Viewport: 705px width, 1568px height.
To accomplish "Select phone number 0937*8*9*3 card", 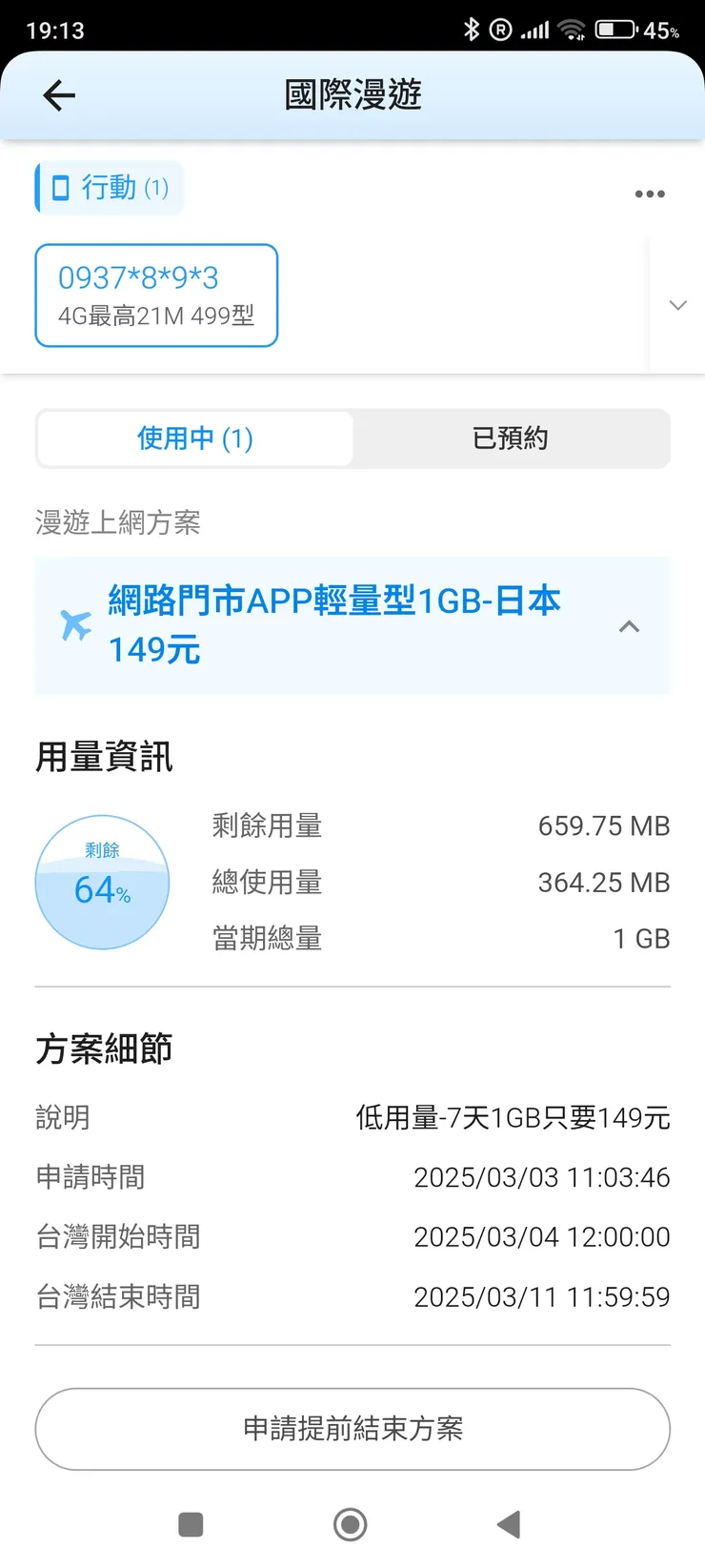I will coord(156,295).
